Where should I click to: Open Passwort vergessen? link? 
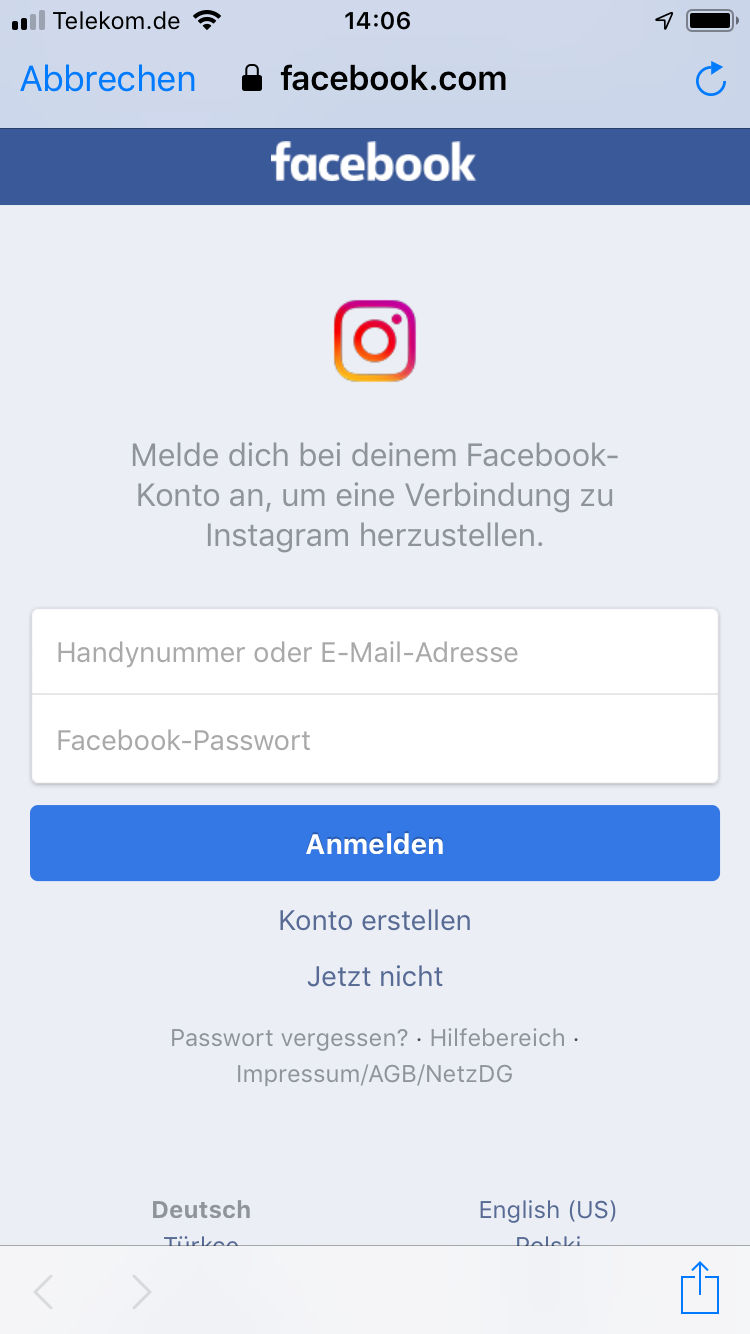289,1038
